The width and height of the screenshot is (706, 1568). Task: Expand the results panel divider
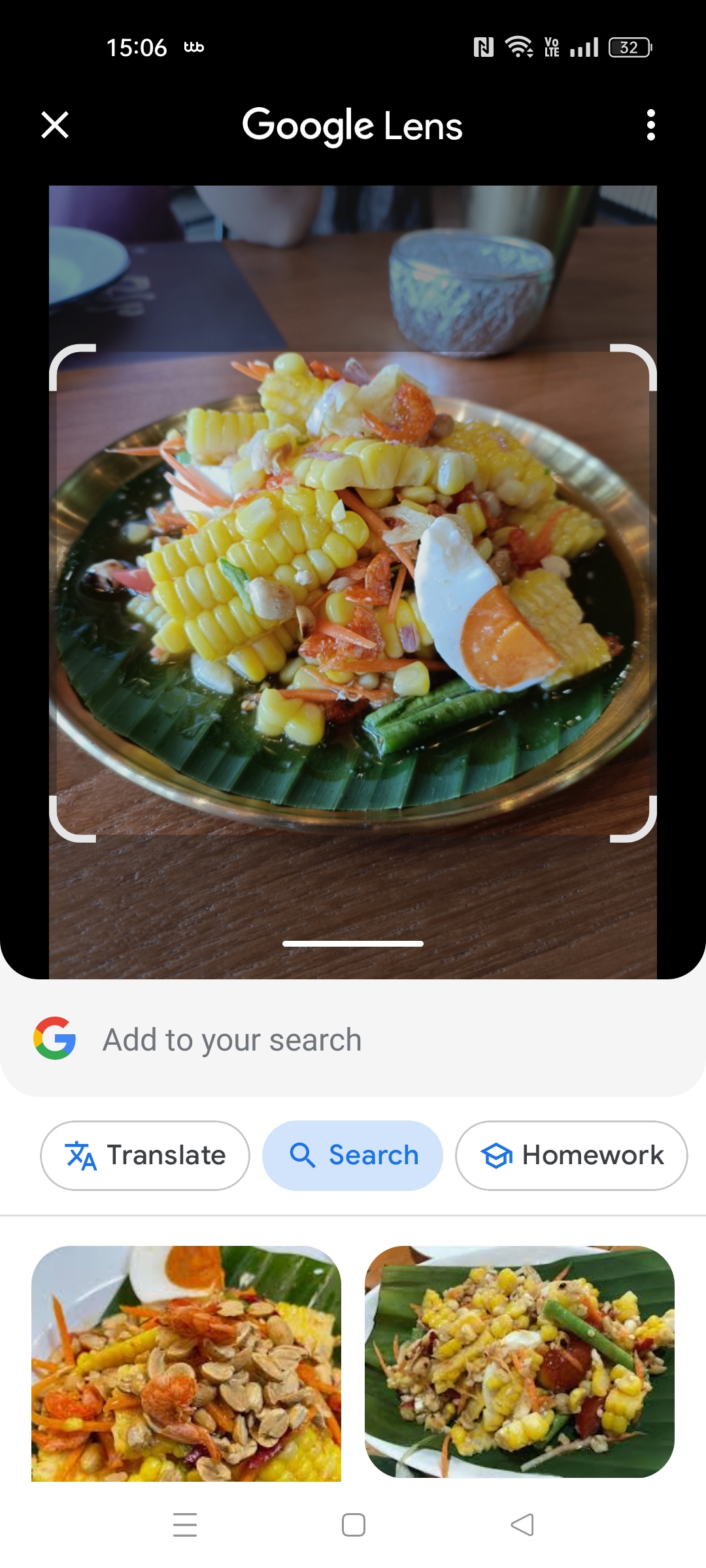352,943
